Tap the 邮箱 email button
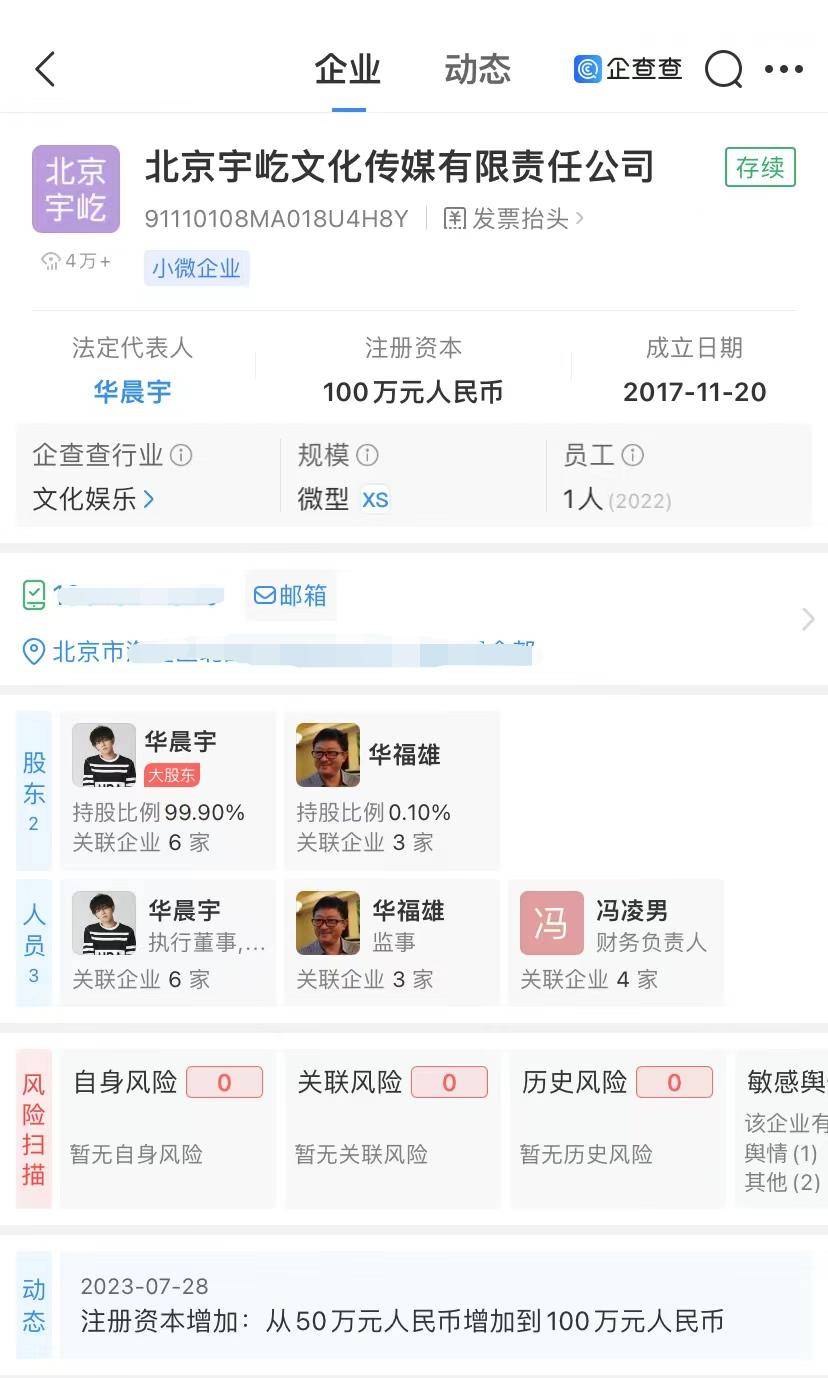The image size is (828, 1378). pyautogui.click(x=290, y=595)
